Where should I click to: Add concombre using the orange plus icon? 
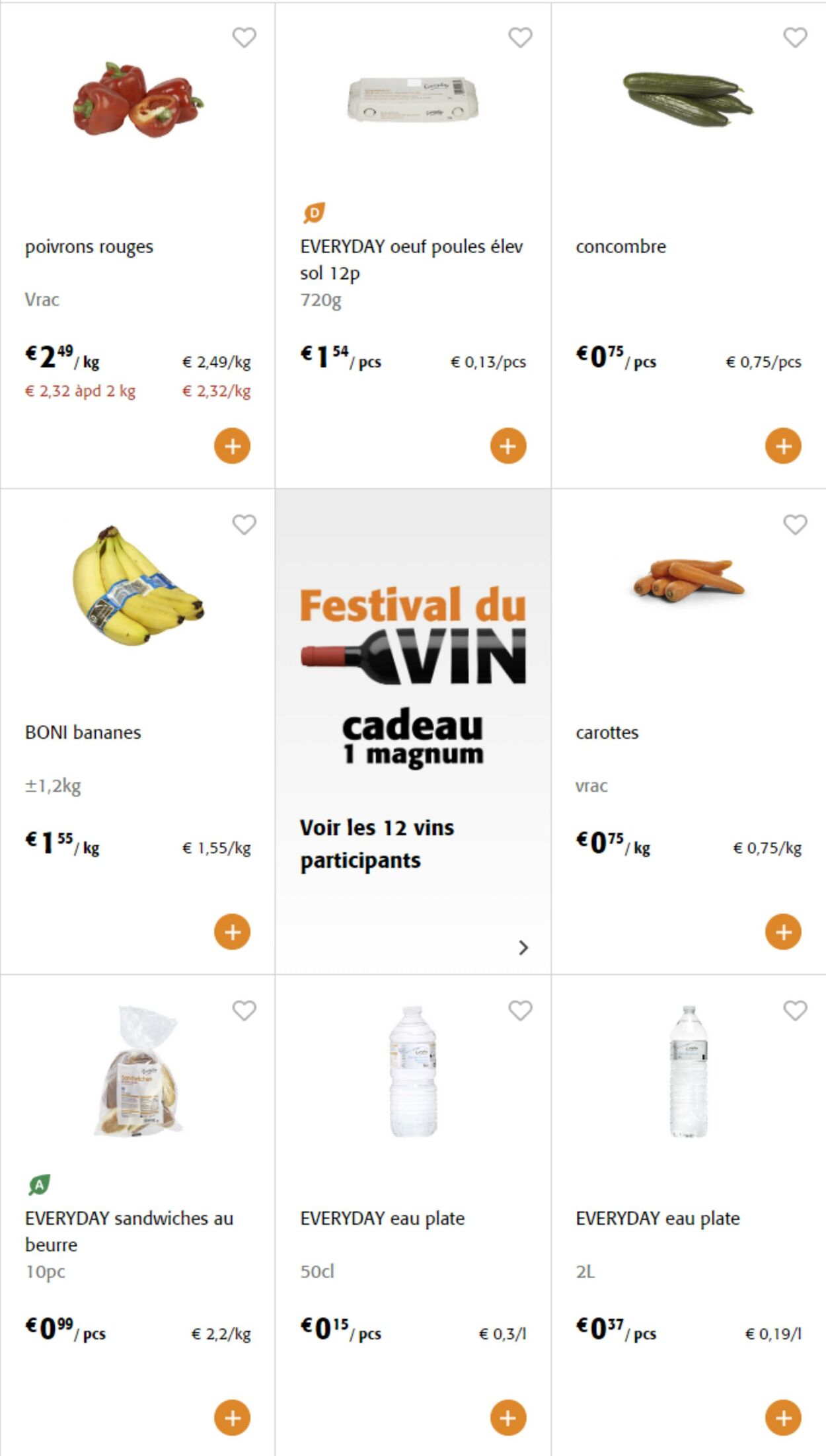[782, 446]
